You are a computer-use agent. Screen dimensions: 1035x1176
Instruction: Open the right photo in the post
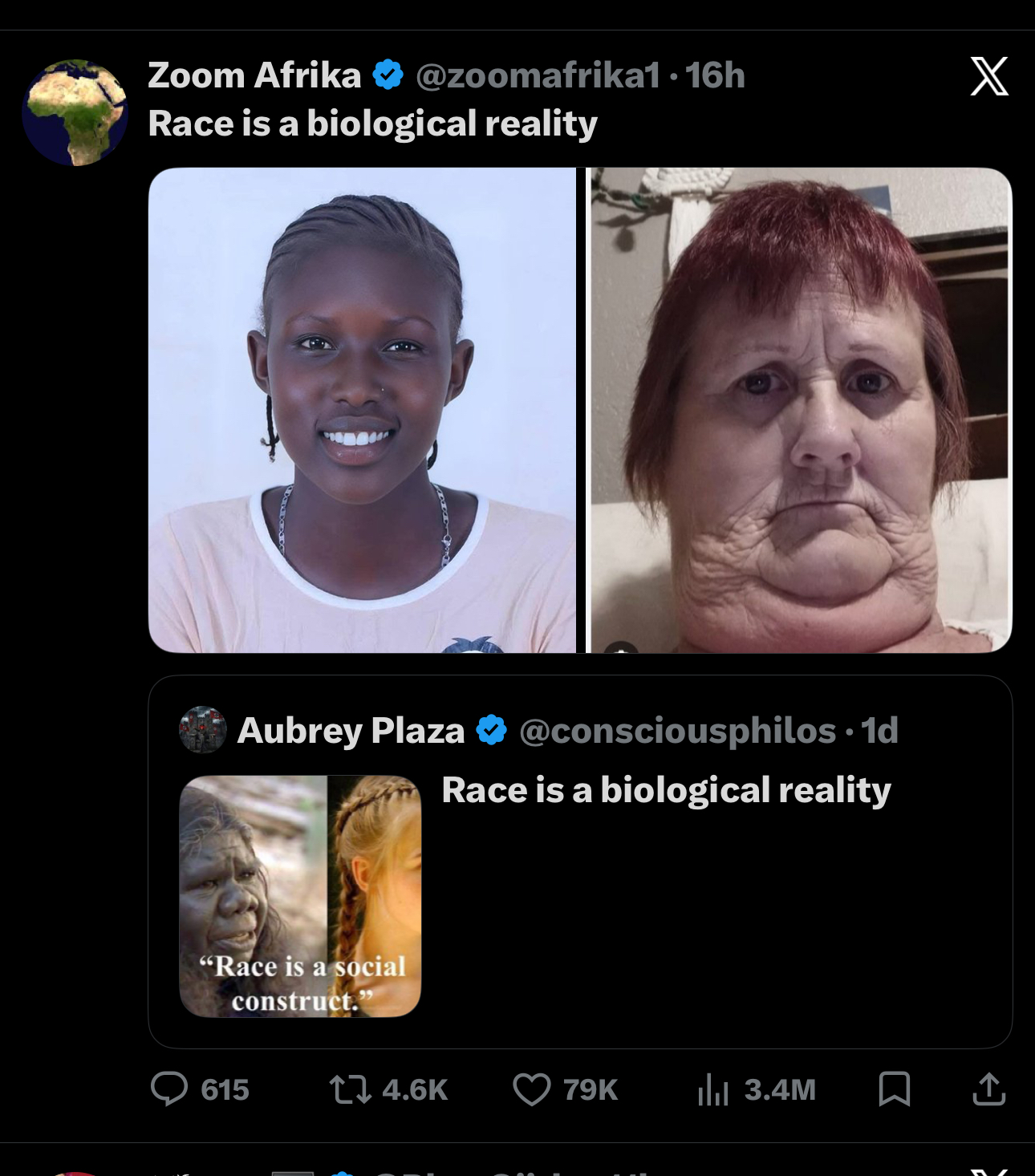[x=801, y=410]
